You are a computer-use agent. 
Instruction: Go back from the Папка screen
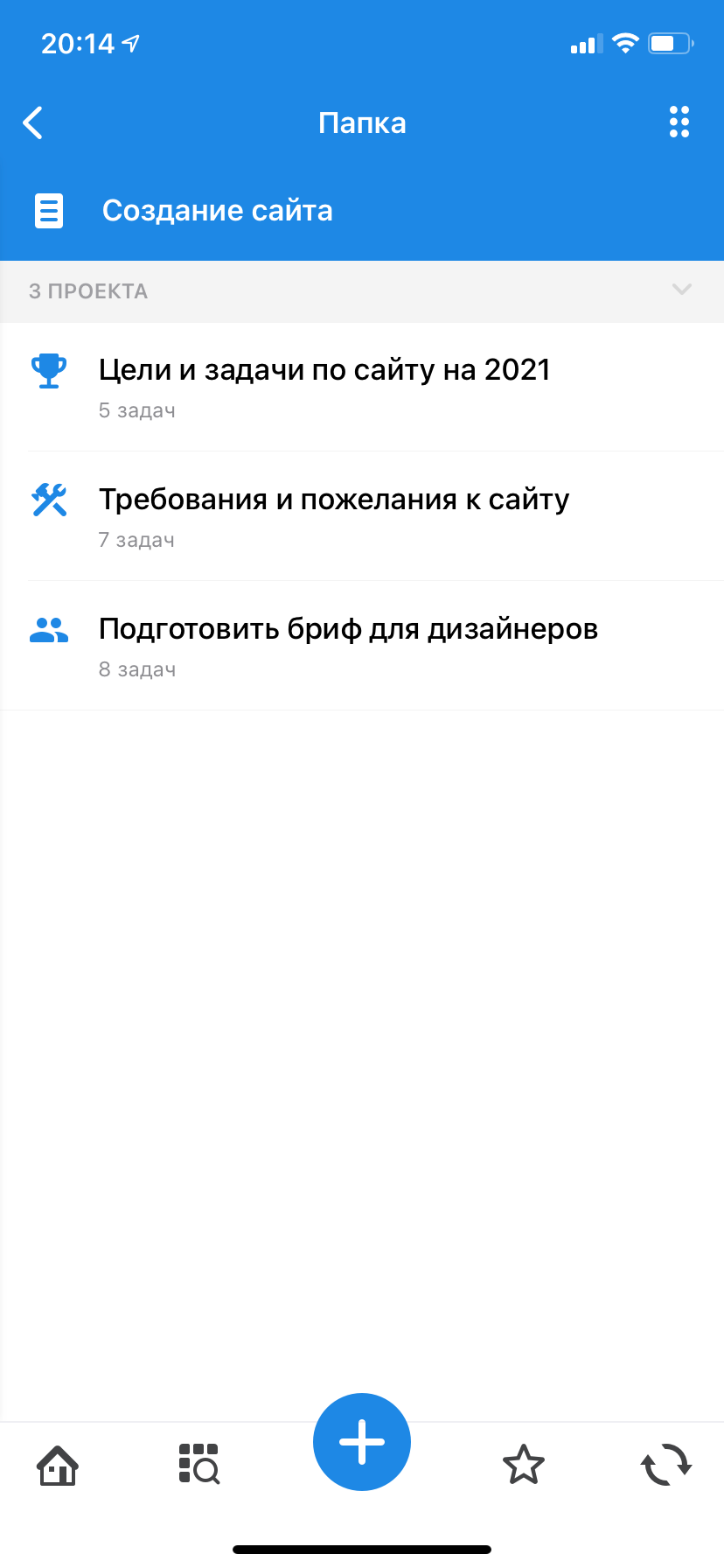[33, 123]
